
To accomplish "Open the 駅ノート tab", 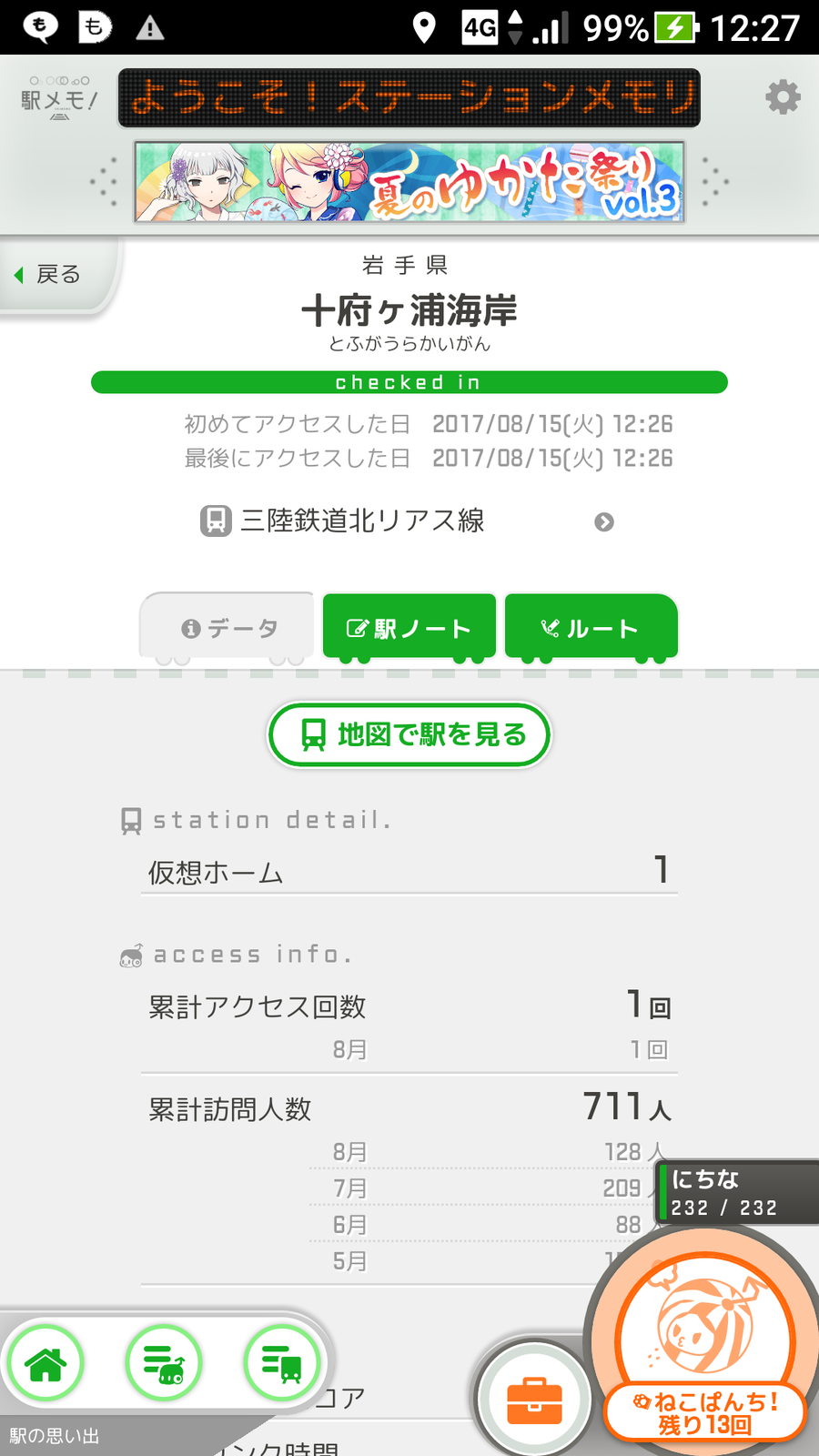I will click(409, 626).
